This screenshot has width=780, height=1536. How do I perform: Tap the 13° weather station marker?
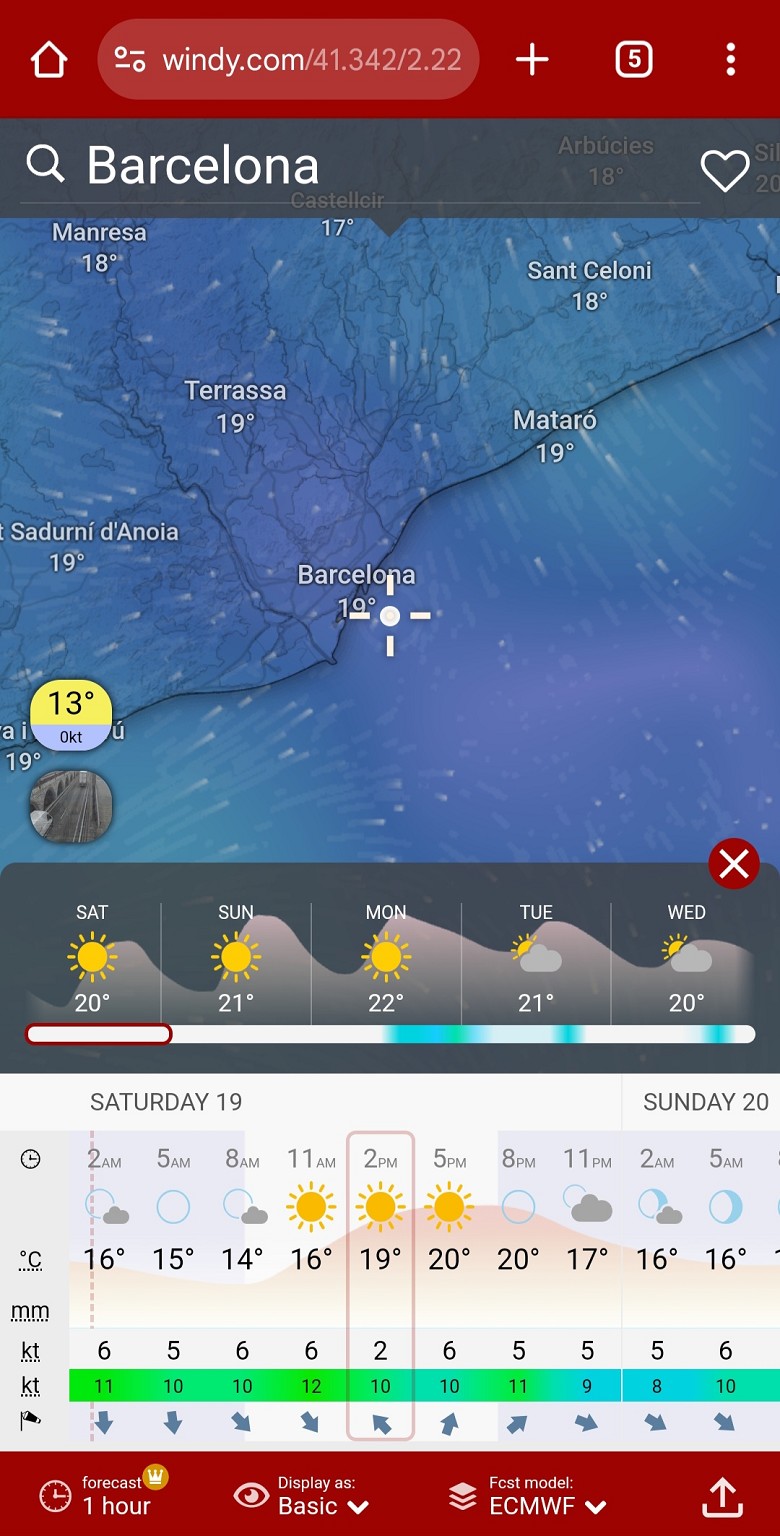click(71, 714)
